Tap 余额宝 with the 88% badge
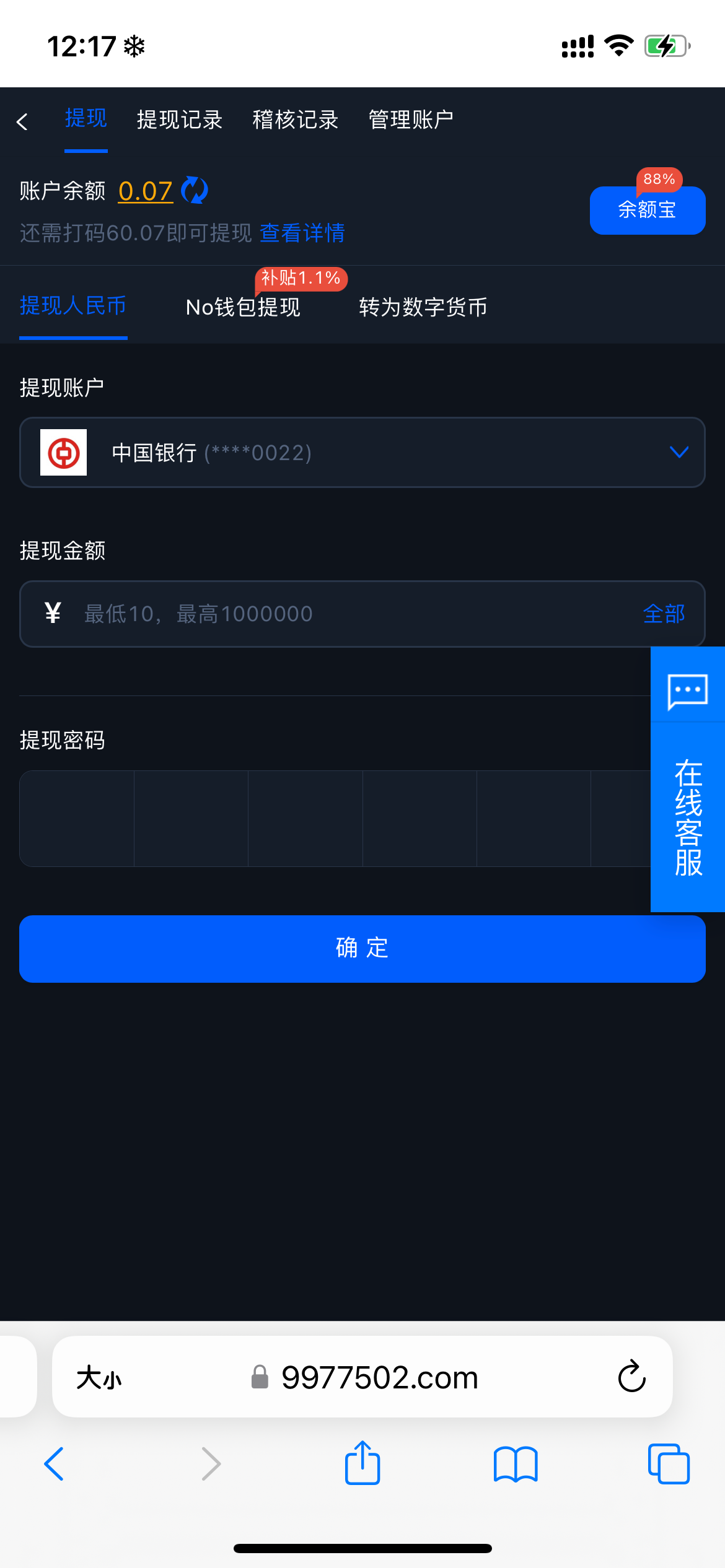Screen dimensions: 725x1568 click(x=647, y=210)
